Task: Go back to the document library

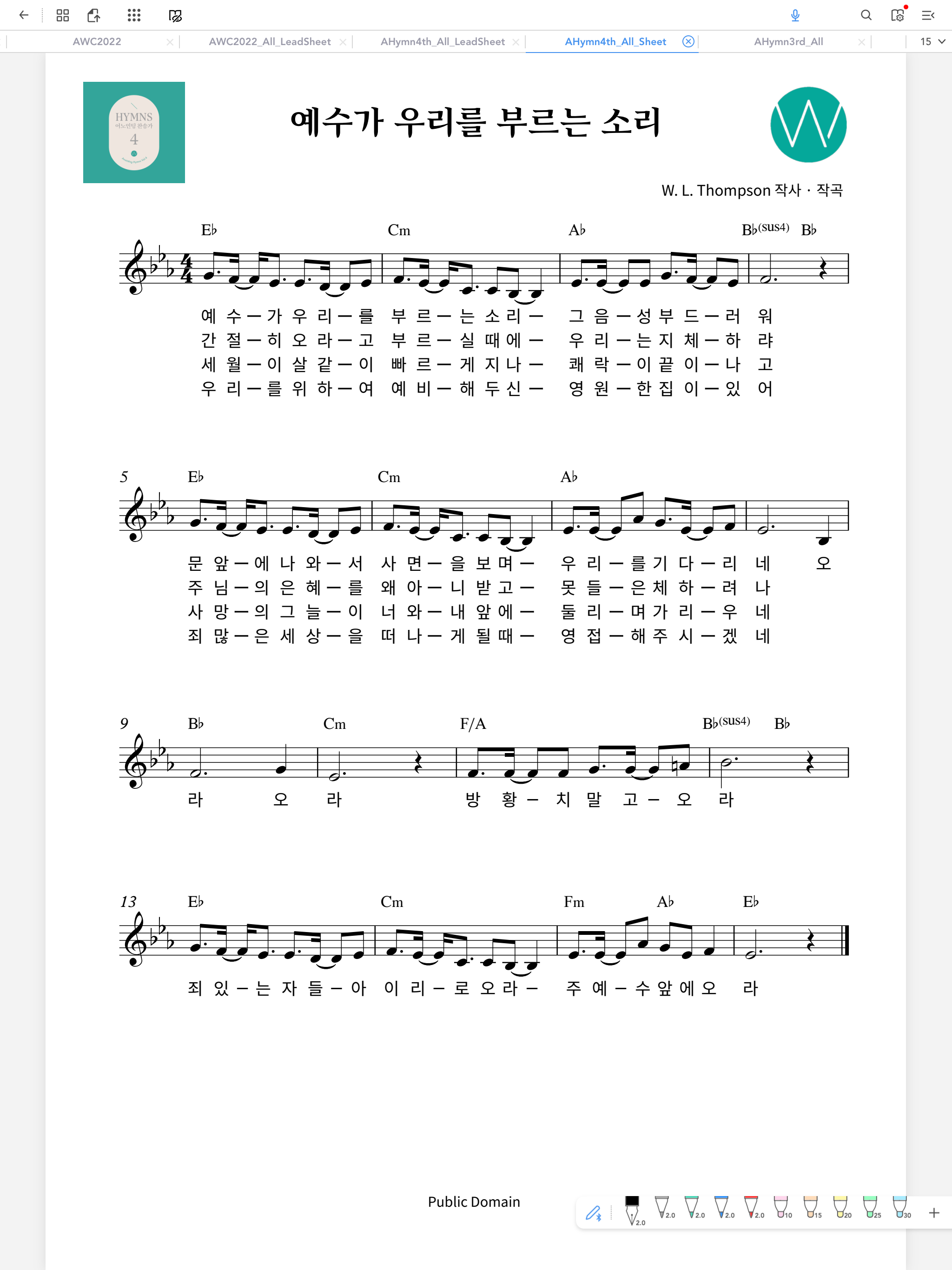Action: (x=24, y=15)
